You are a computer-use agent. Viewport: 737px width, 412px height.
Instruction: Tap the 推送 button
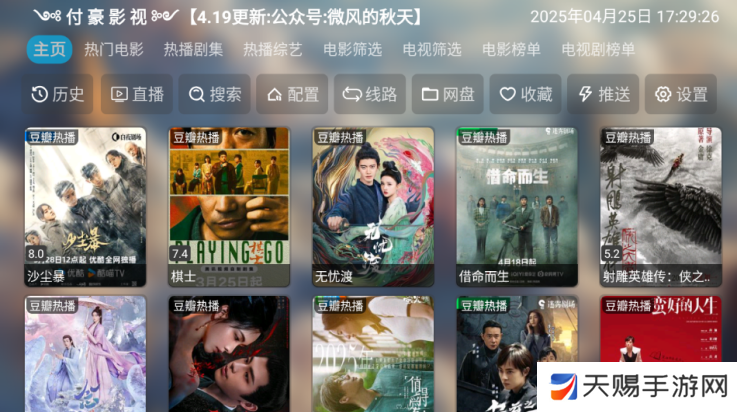(x=603, y=94)
